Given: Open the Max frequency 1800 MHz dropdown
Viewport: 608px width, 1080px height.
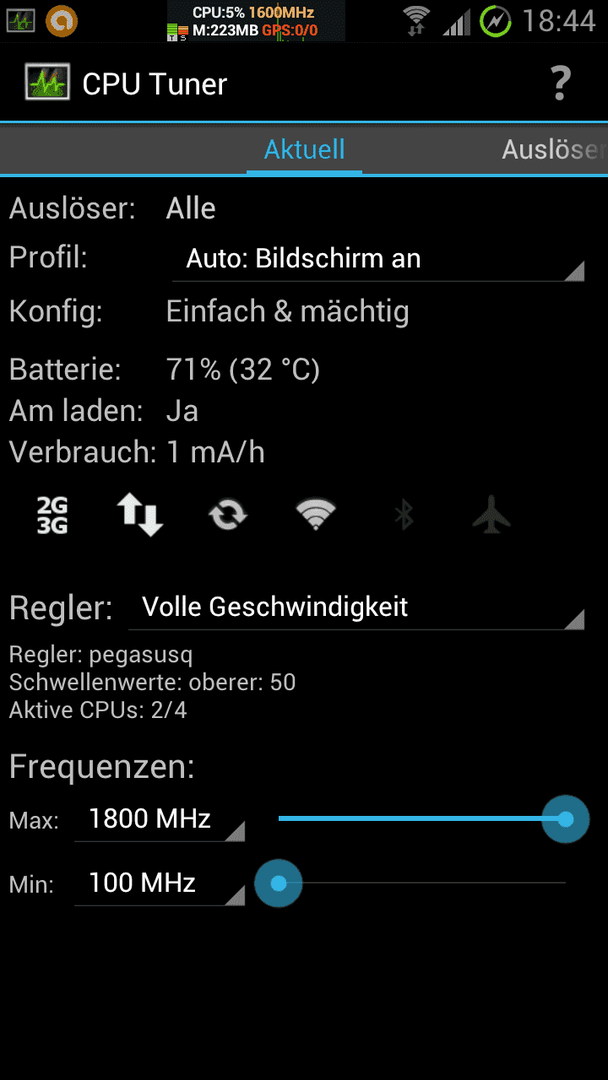Looking at the screenshot, I should click(x=159, y=820).
